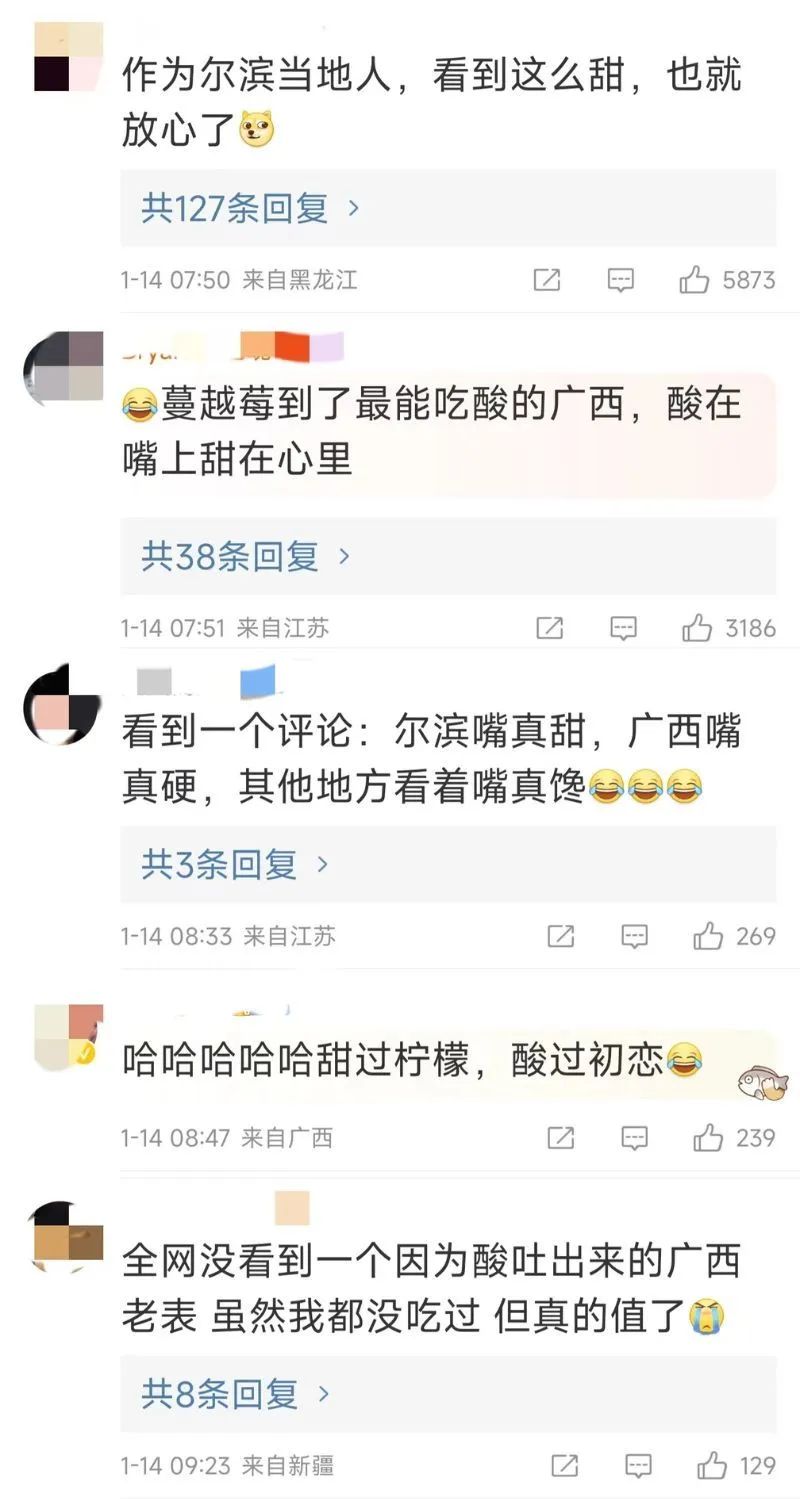Like the 甜过柠檬 comment with 239 likes
Screen dimensions: 800x1499
(x=708, y=1137)
